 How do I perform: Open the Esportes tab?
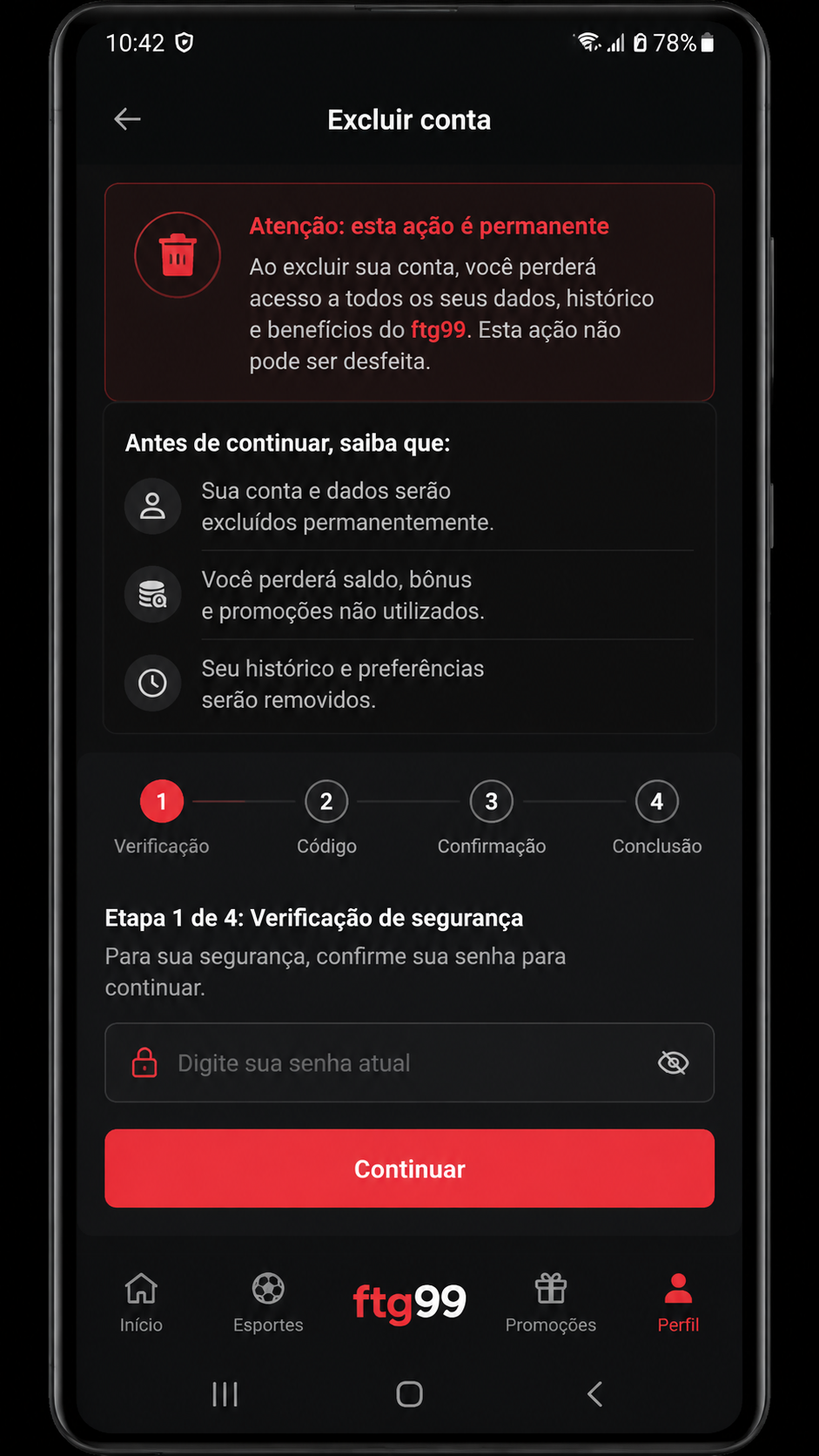[268, 1303]
